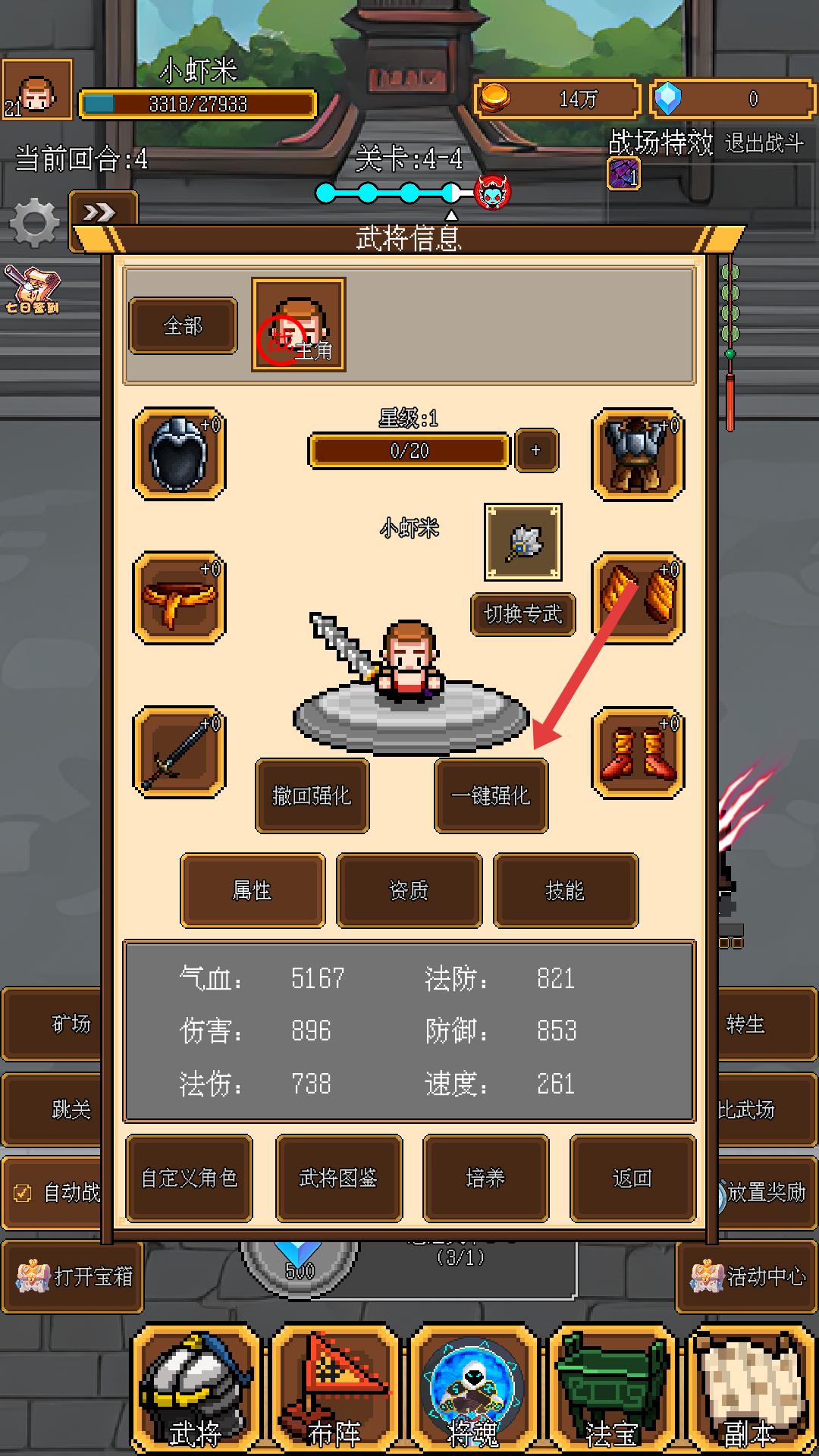Open the 活动中心 activity center

[x=747, y=1276]
